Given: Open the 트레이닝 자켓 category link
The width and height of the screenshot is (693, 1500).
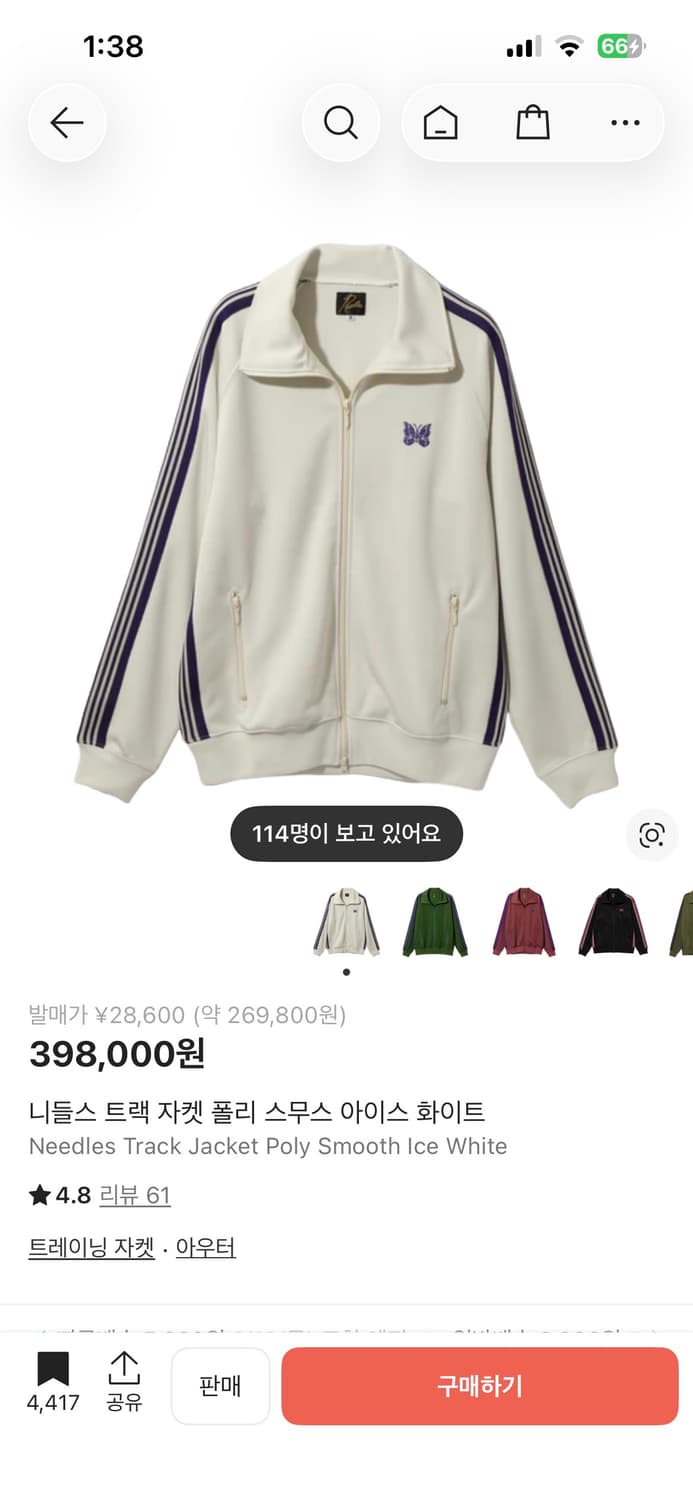Looking at the screenshot, I should click(92, 1247).
